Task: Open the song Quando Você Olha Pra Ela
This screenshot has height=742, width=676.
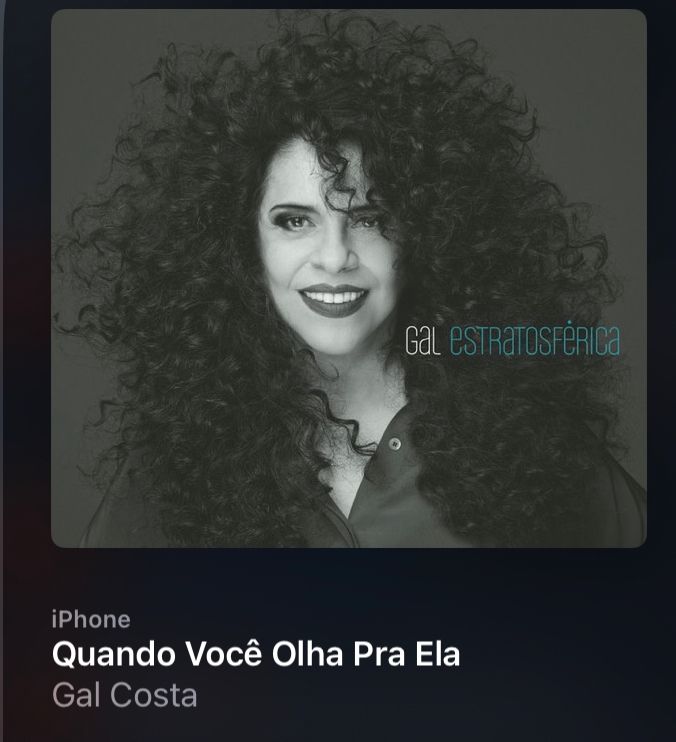Action: (x=255, y=655)
